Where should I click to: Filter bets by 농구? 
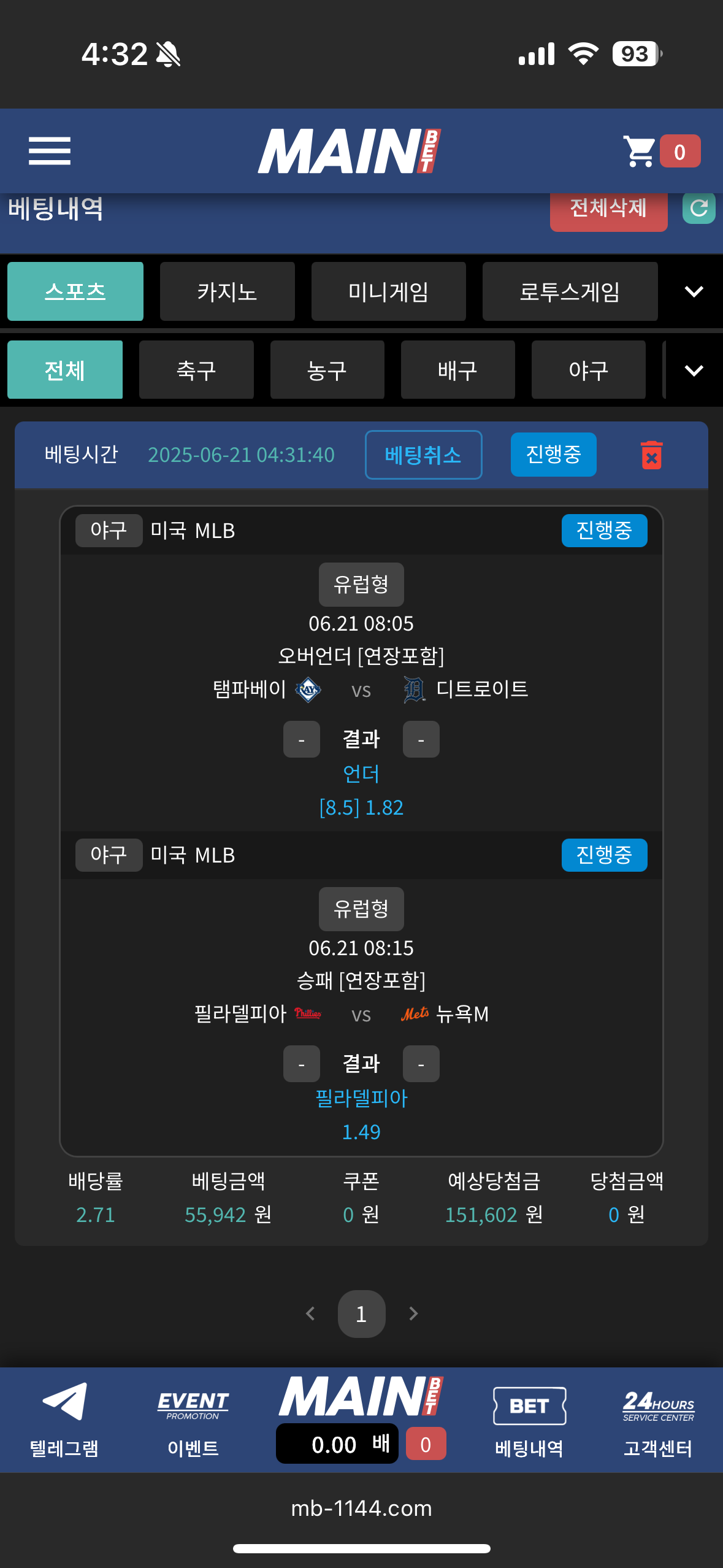tap(327, 370)
